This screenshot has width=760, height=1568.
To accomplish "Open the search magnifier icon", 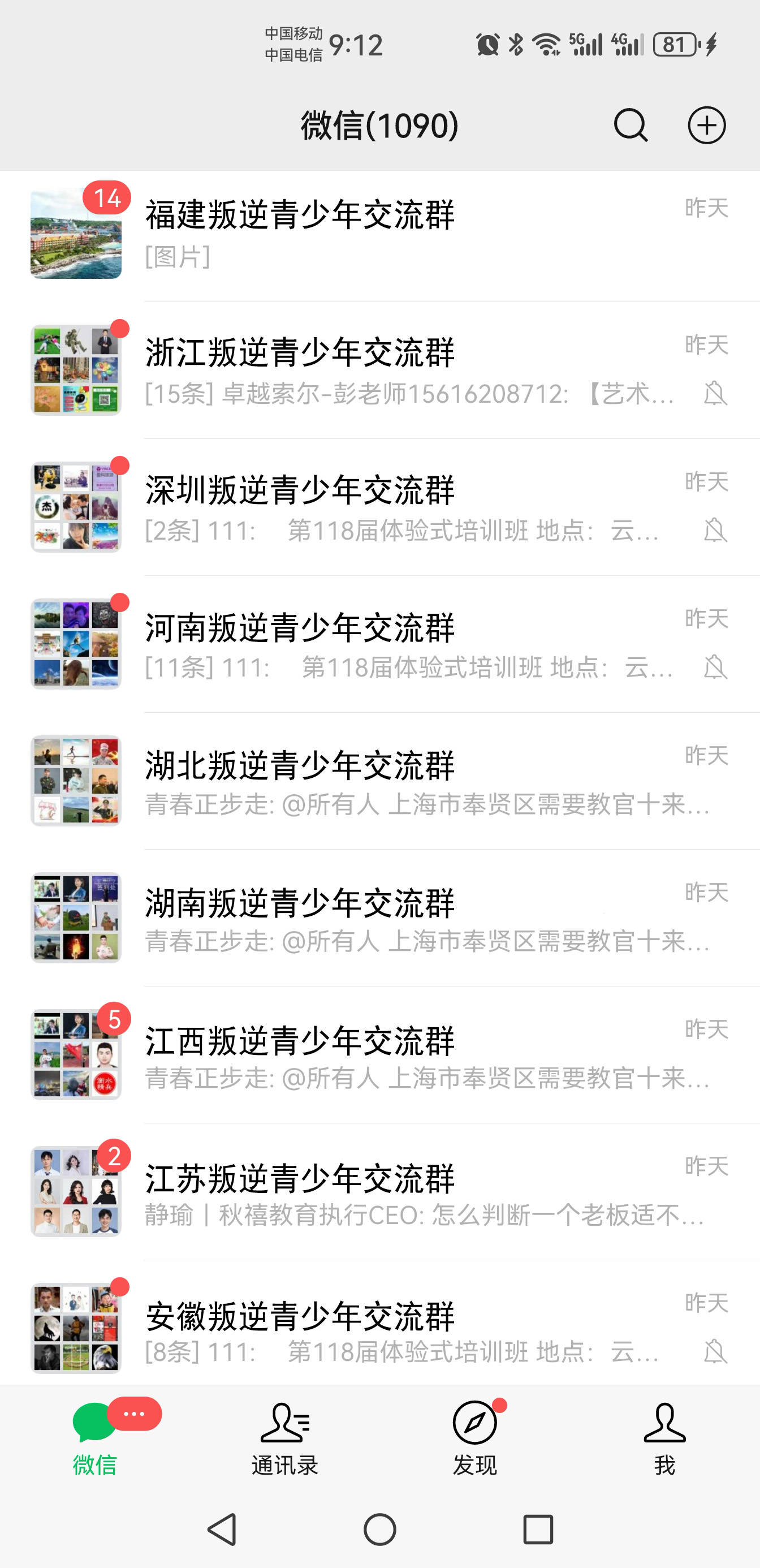I will click(x=631, y=126).
